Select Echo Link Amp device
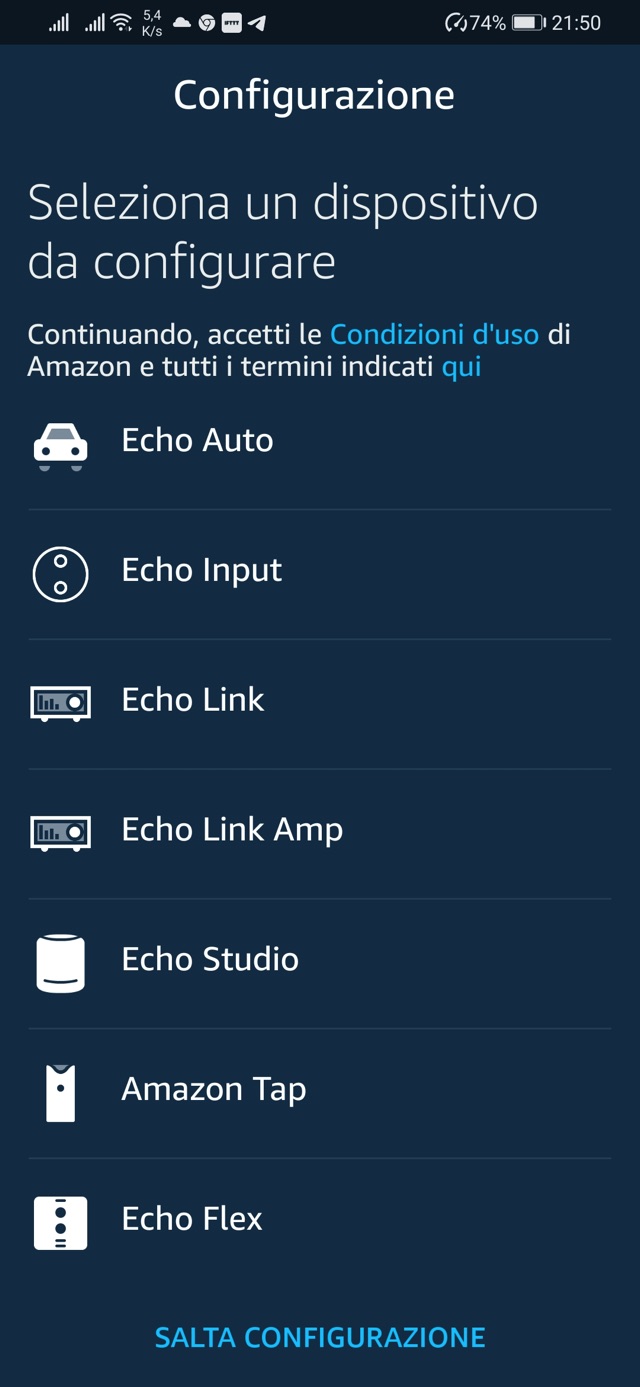 tap(232, 830)
